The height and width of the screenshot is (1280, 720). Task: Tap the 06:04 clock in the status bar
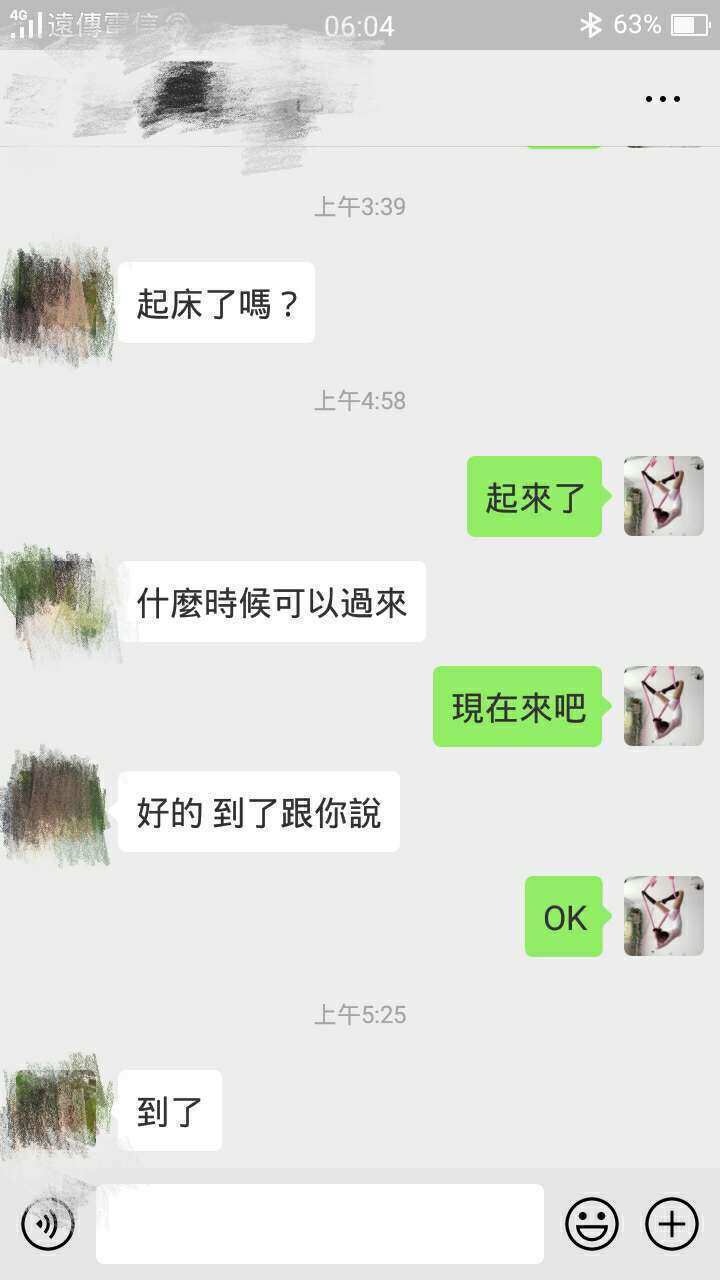(x=360, y=25)
